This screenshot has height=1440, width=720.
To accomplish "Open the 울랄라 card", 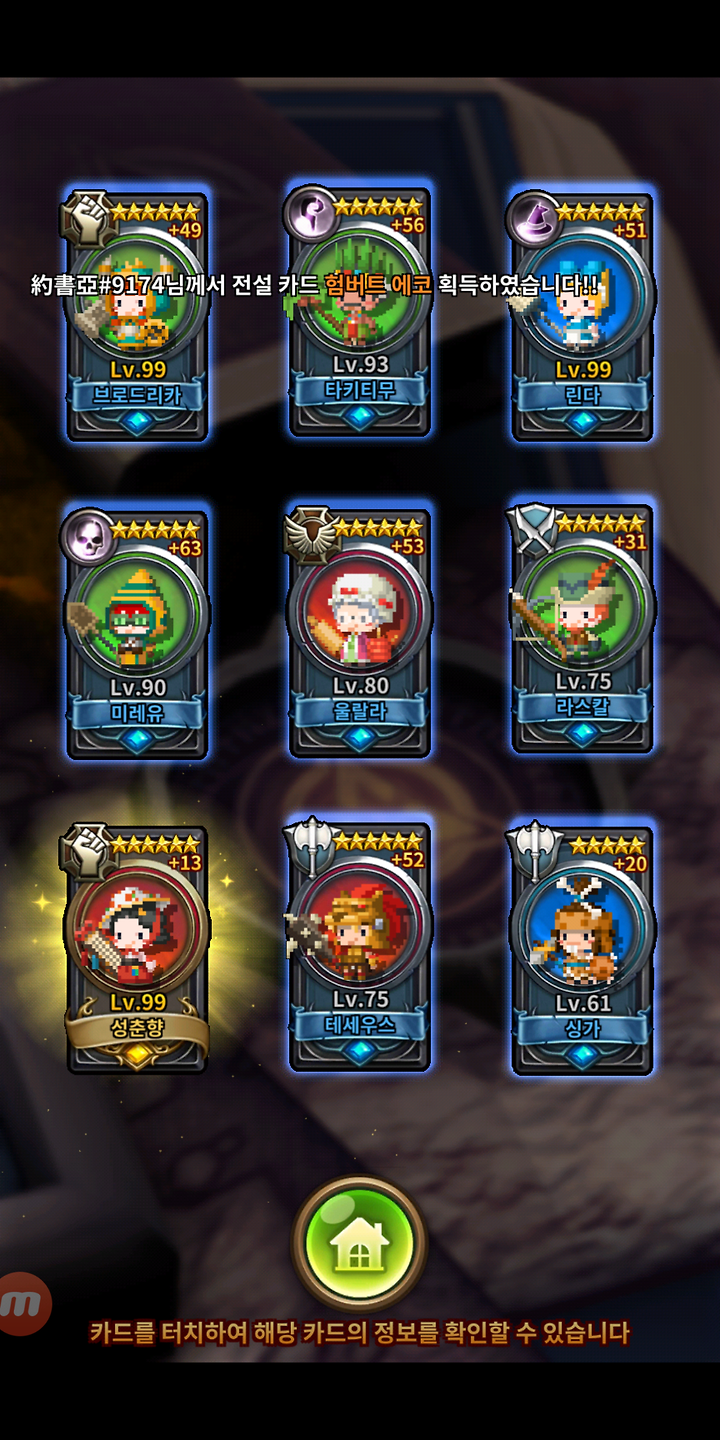I will [359, 632].
